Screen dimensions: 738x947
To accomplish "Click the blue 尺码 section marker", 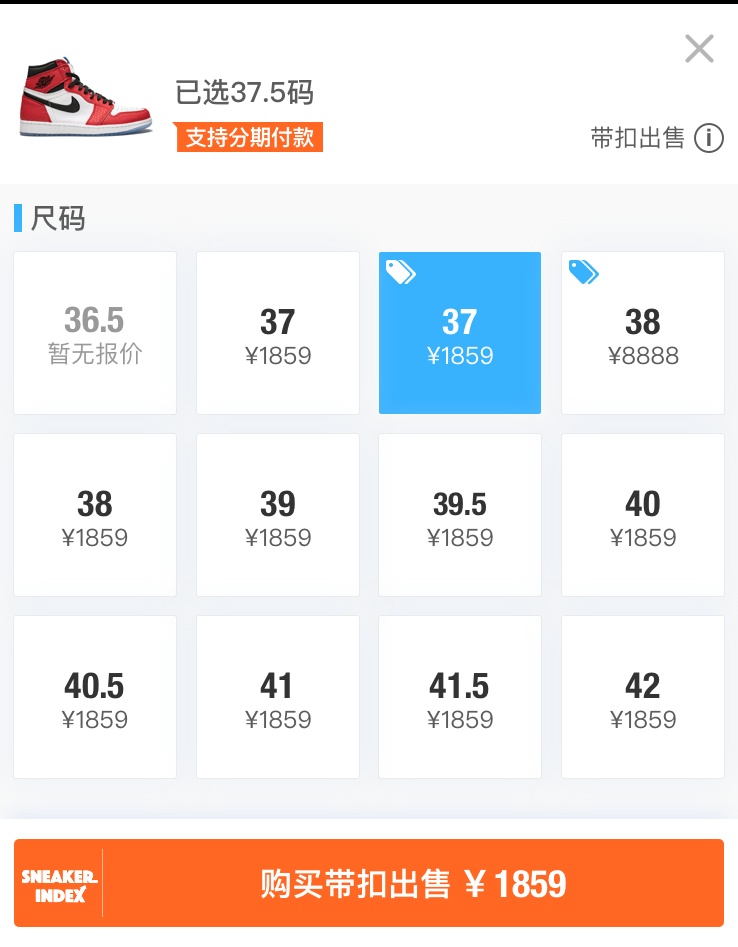I will tap(17, 218).
